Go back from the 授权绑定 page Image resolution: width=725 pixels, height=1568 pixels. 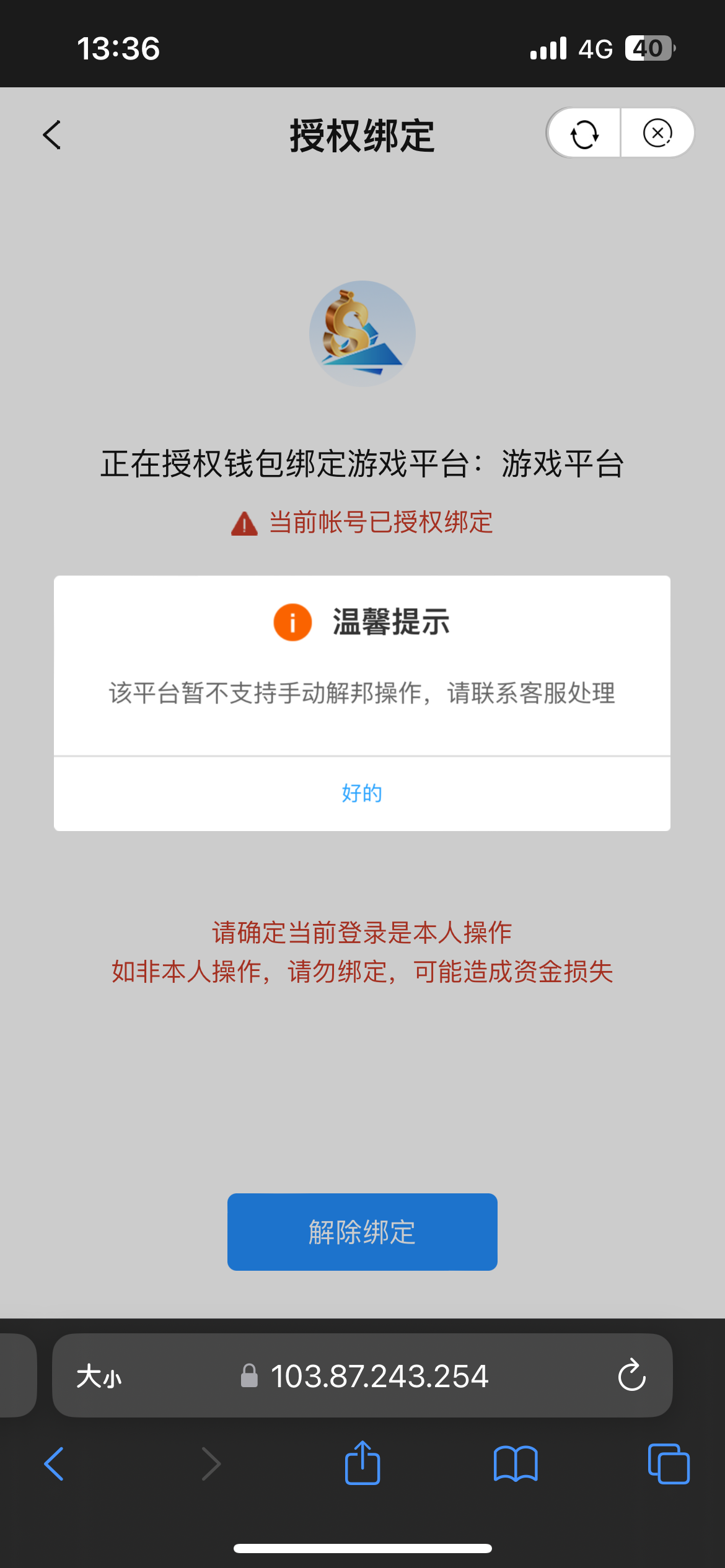[52, 135]
